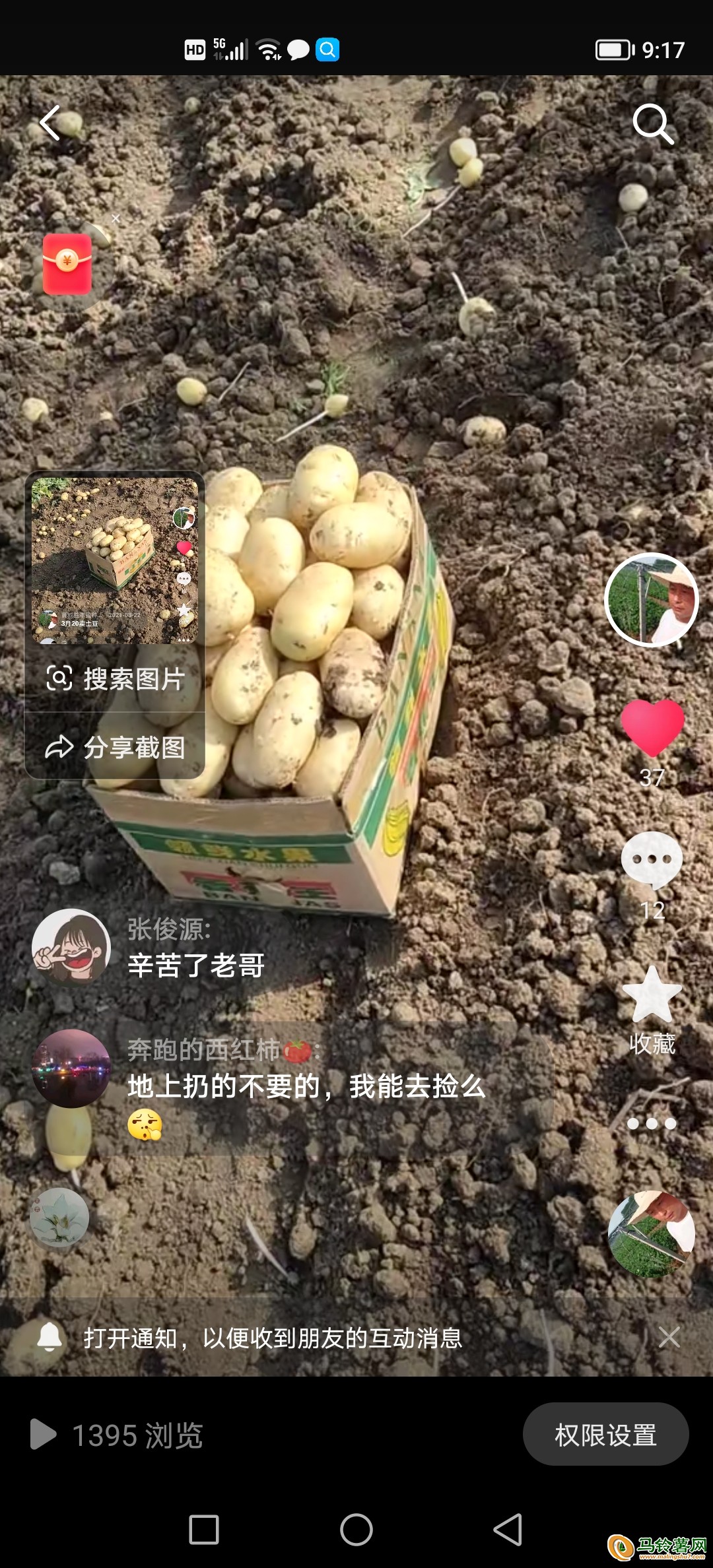Open the video author's profile avatar
The image size is (713, 1568).
(651, 599)
